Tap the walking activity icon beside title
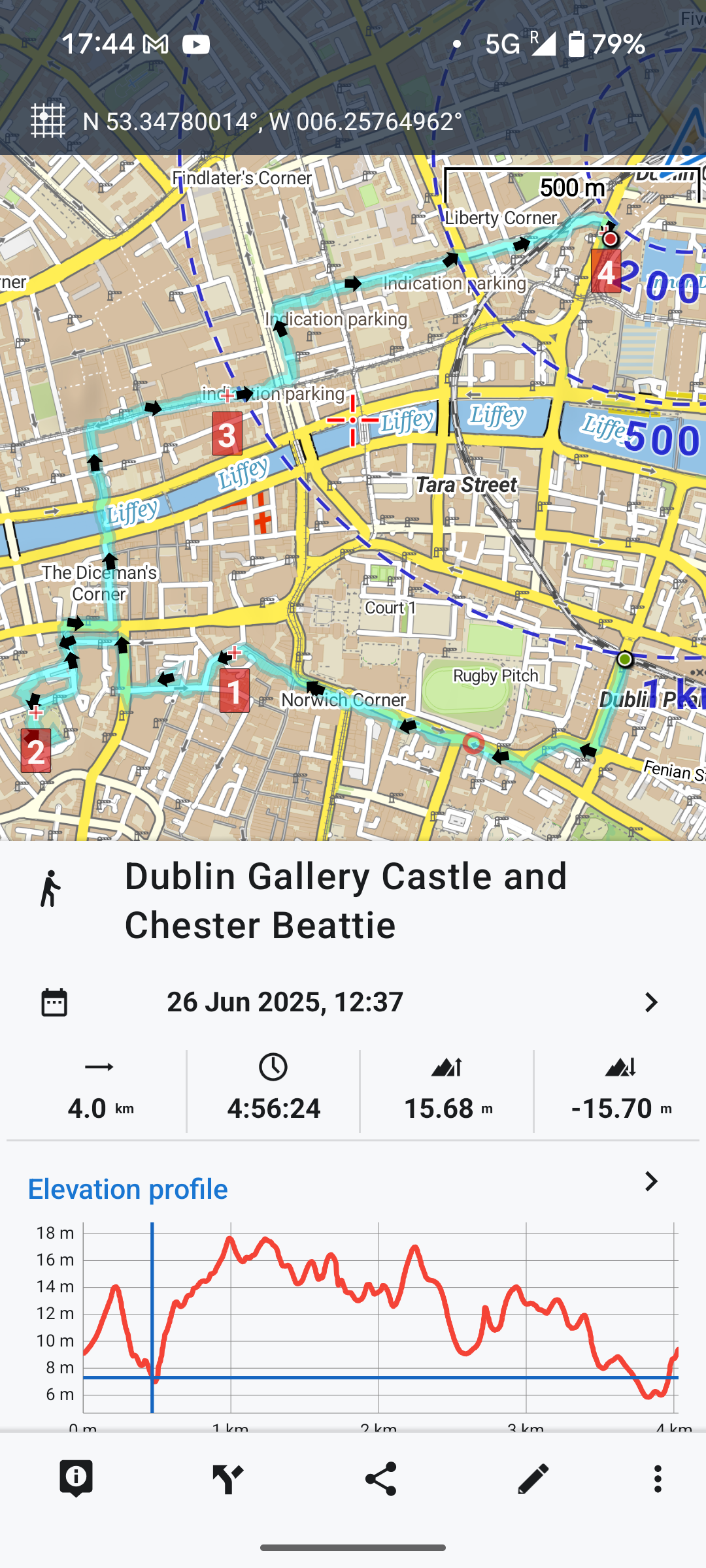706x1568 pixels. tap(50, 889)
